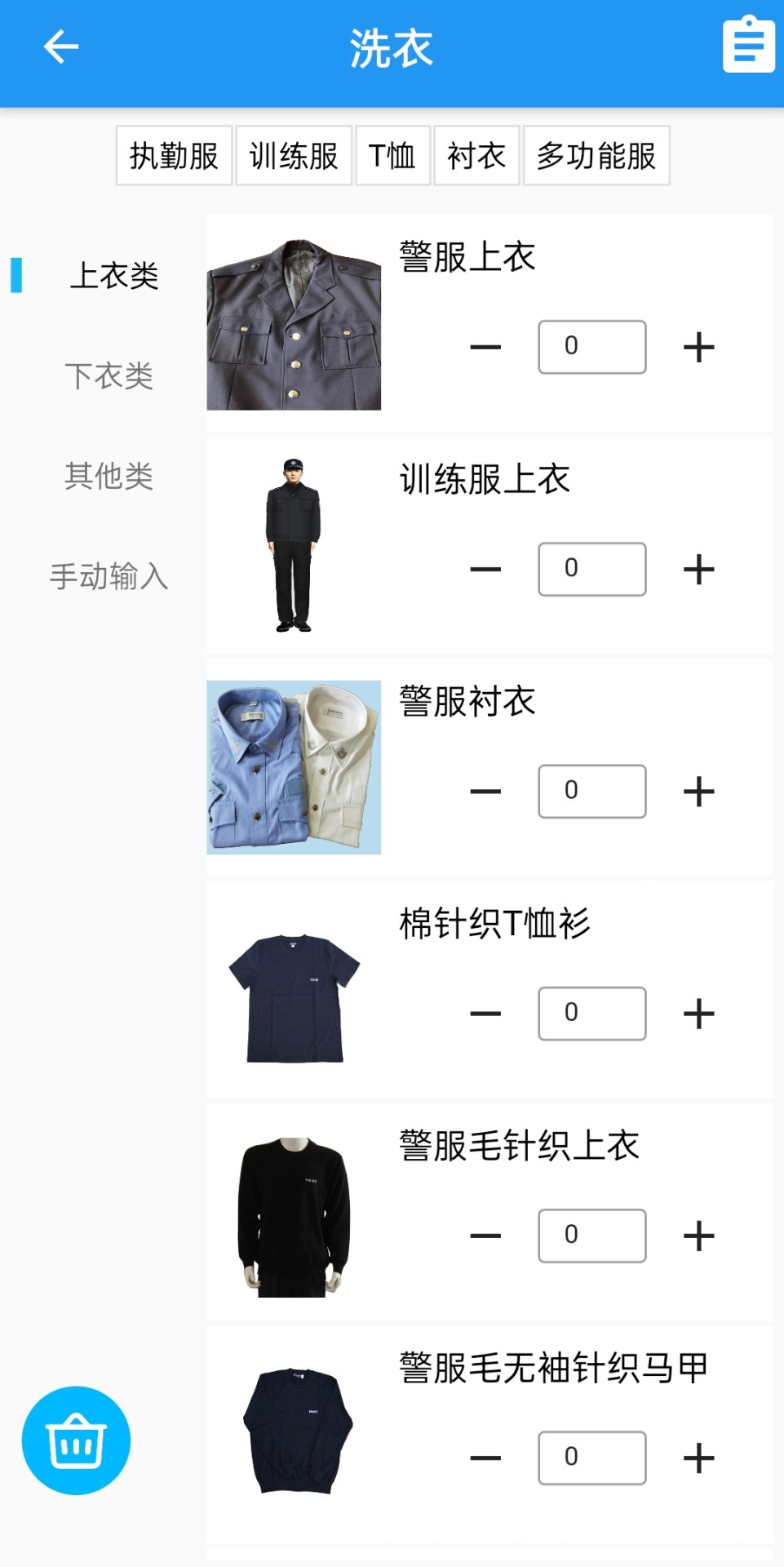Screen dimensions: 784x1567
Task: Increase the 警服衬衣 quantity
Action: pos(698,791)
